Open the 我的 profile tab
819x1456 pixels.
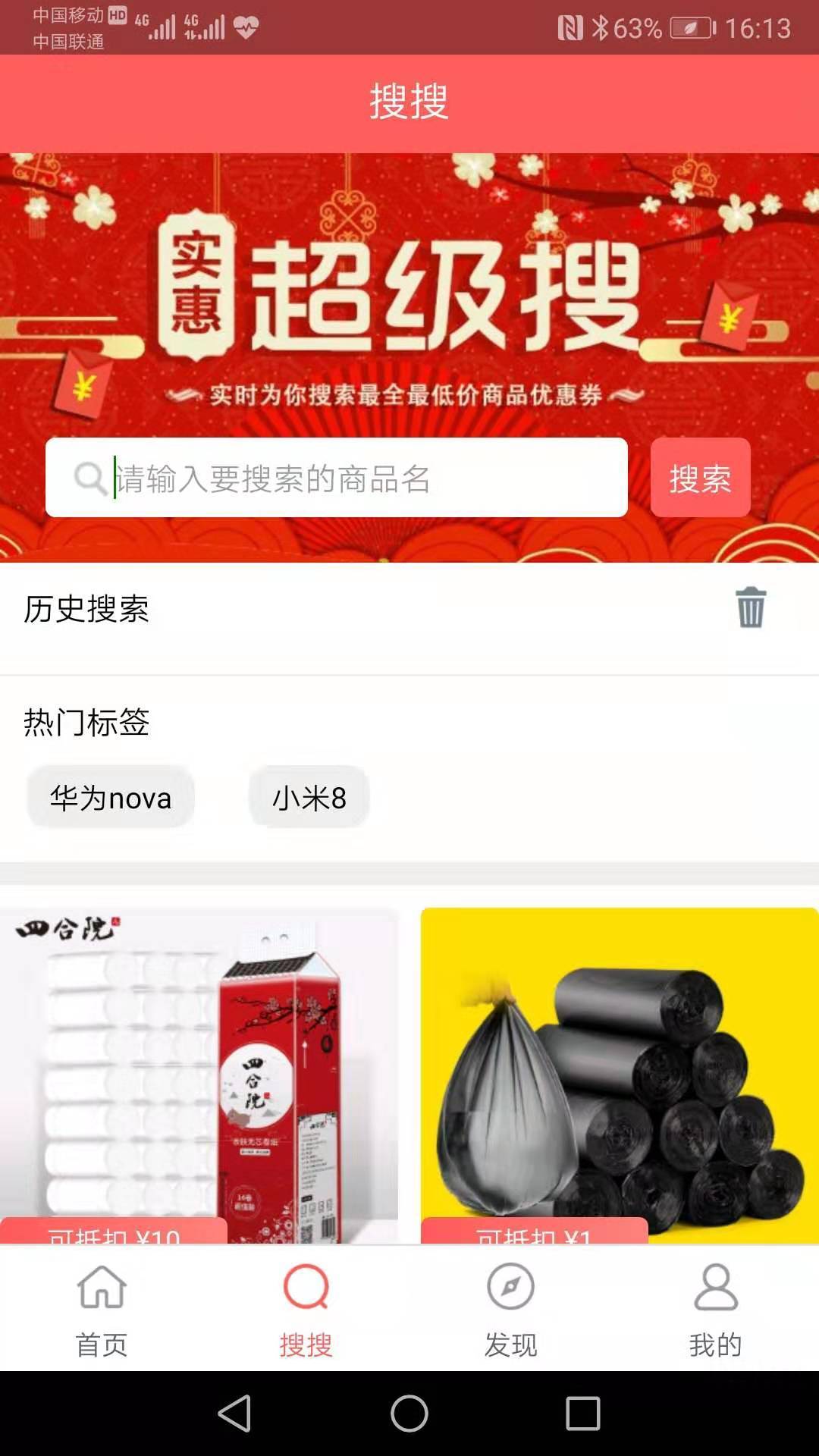(x=715, y=1310)
